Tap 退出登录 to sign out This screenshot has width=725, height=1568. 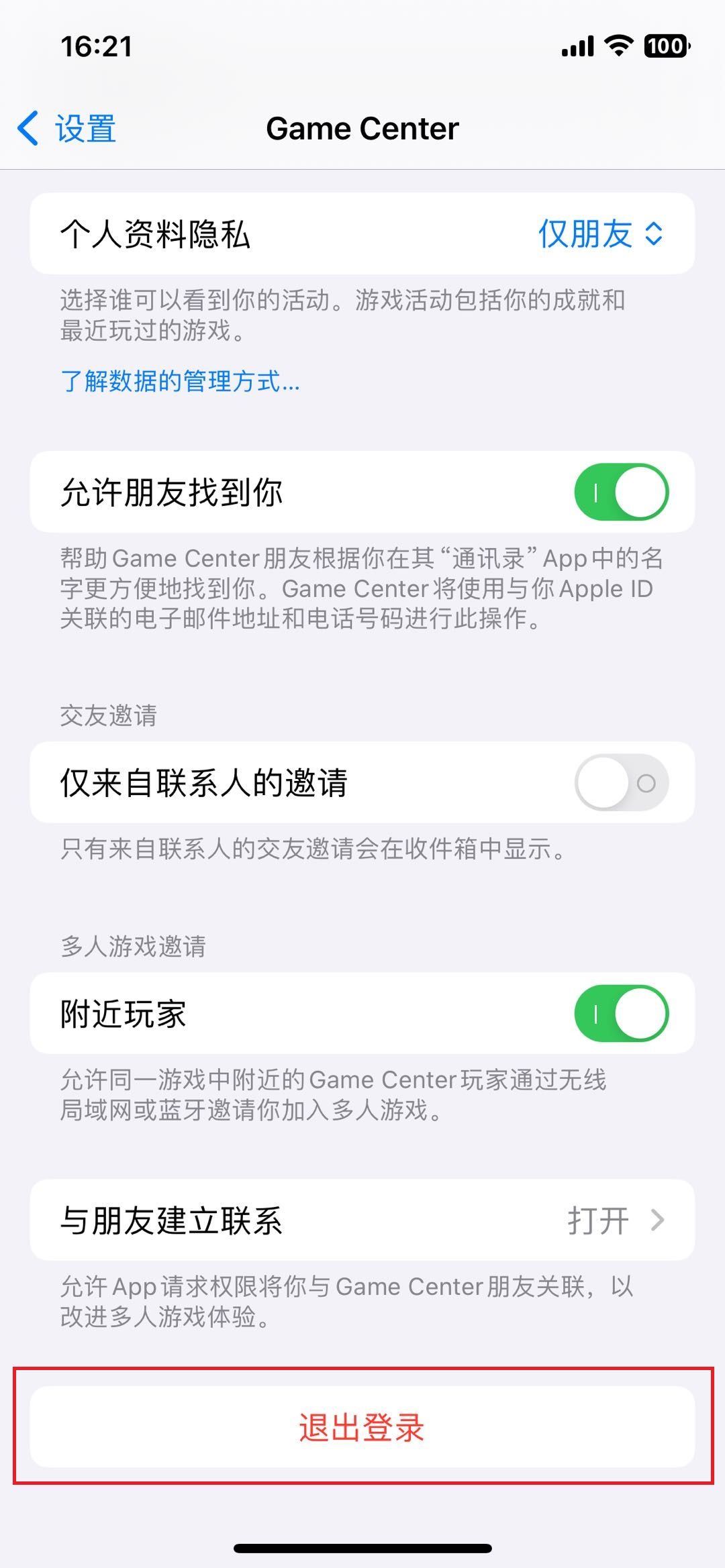362,1428
